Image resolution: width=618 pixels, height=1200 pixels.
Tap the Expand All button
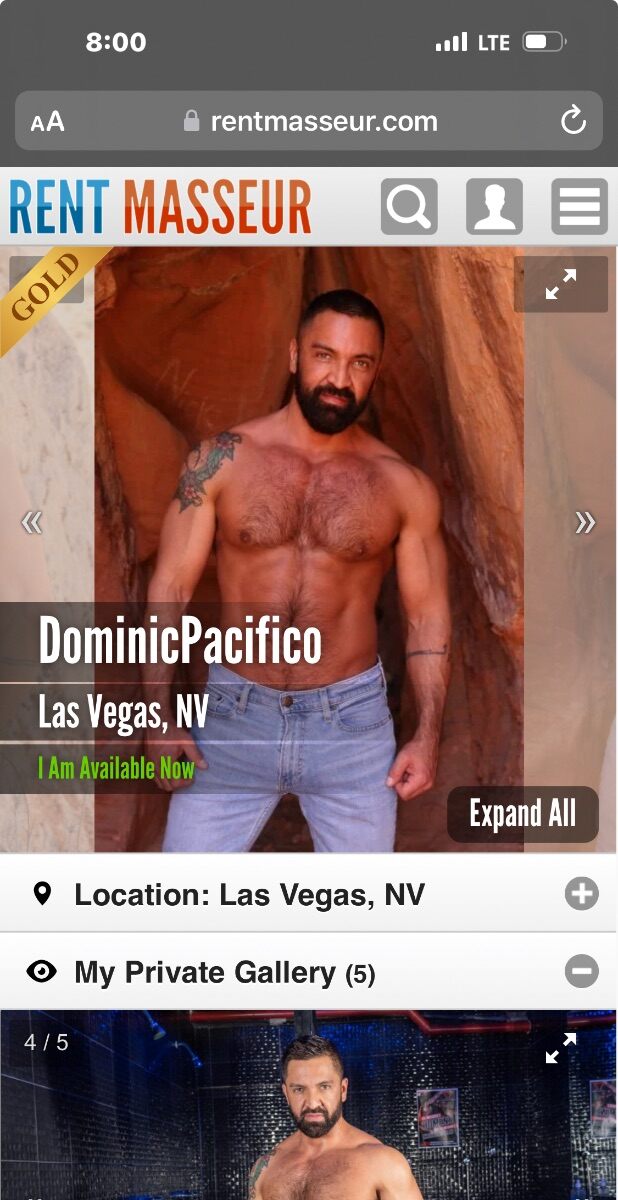[x=523, y=814]
